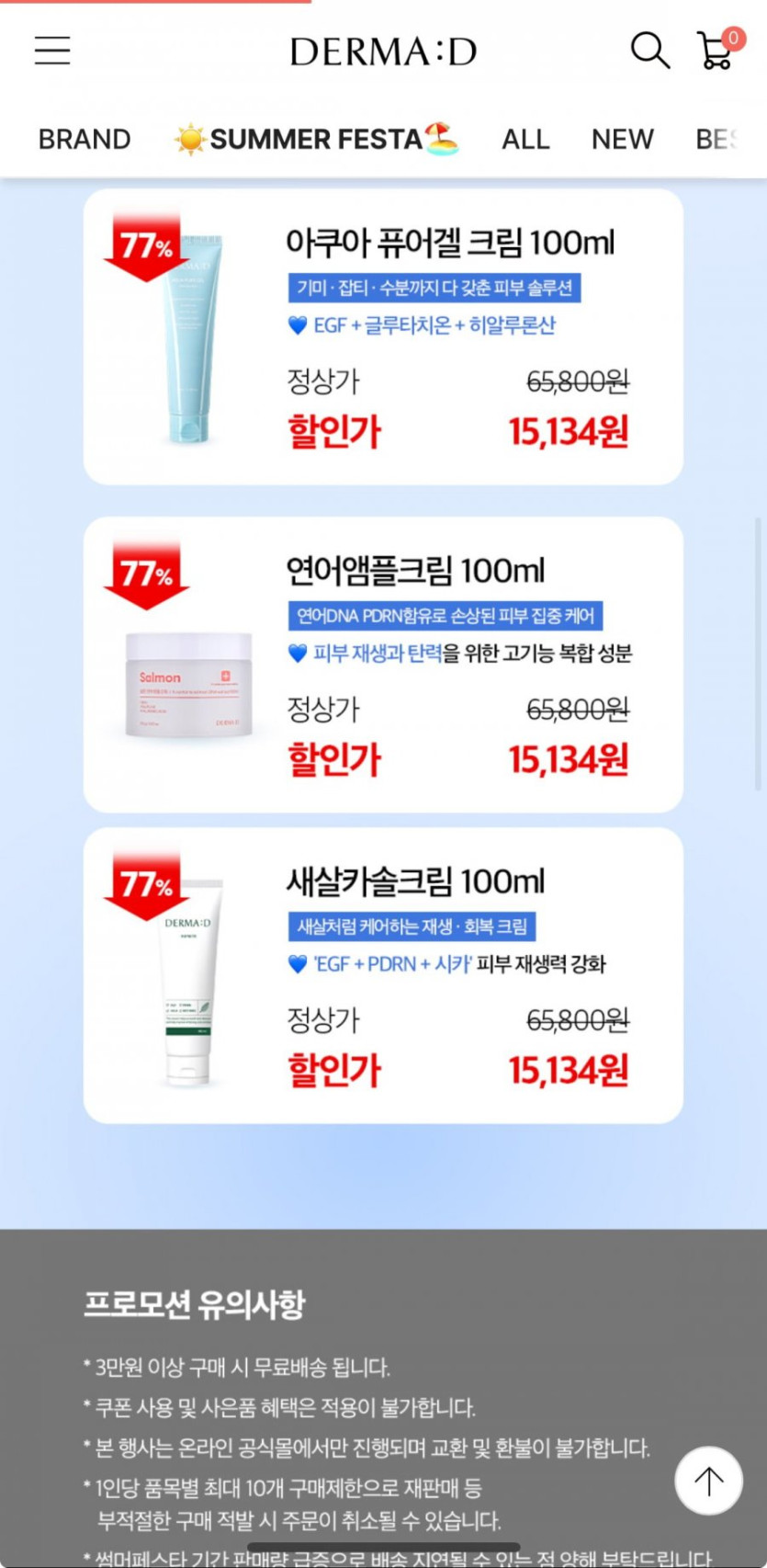Screen dimensions: 767x1568
Task: Open the 새살카솔크림 100ml product card
Action: [x=383, y=975]
